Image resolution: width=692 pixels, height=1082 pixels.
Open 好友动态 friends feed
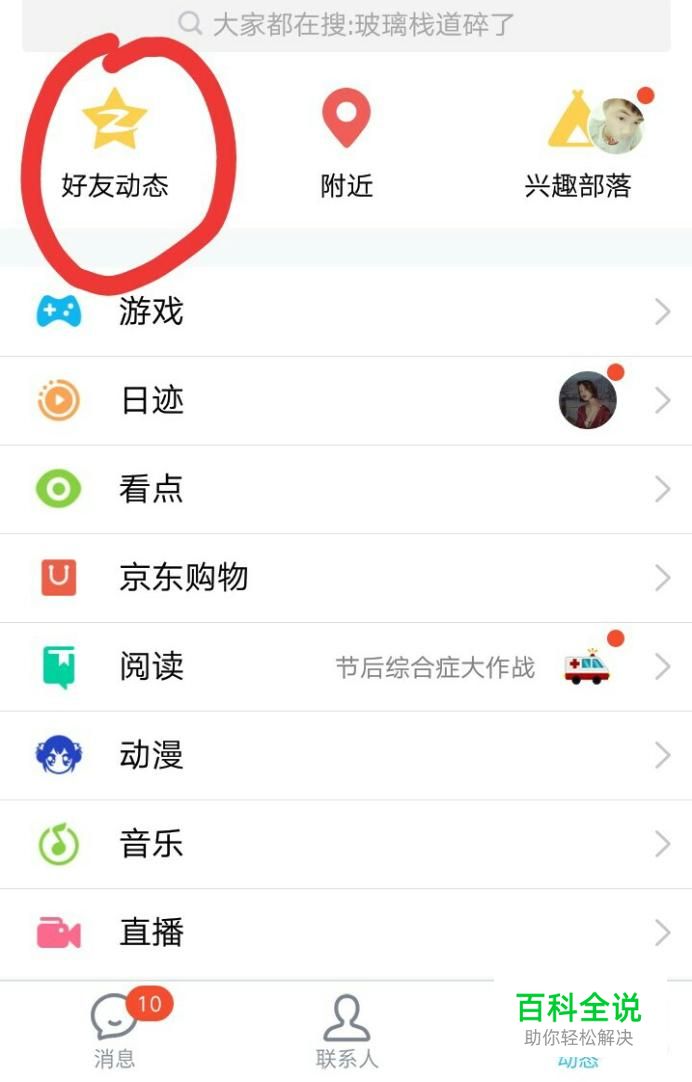[x=114, y=145]
